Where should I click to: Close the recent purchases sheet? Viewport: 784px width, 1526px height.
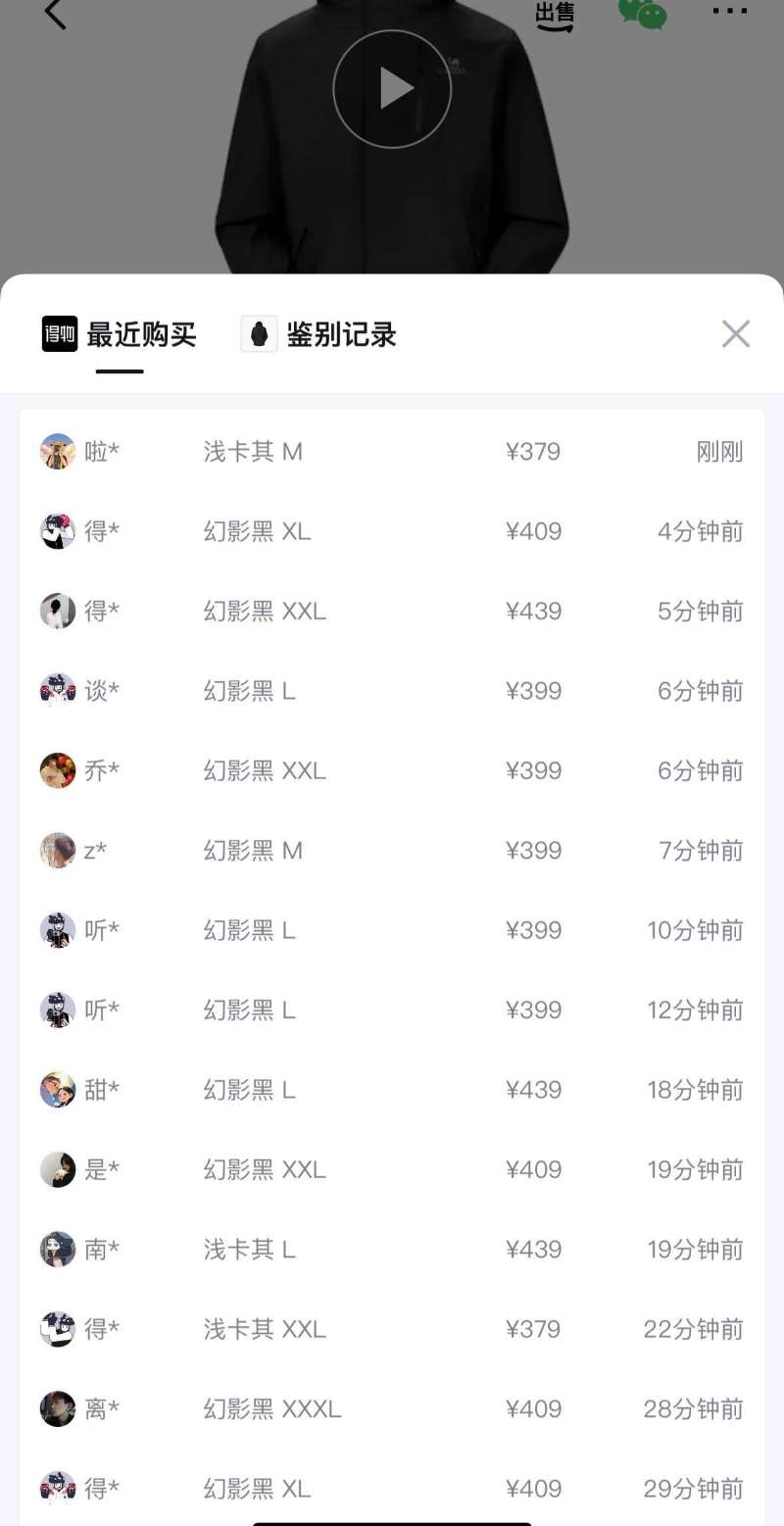(x=736, y=334)
